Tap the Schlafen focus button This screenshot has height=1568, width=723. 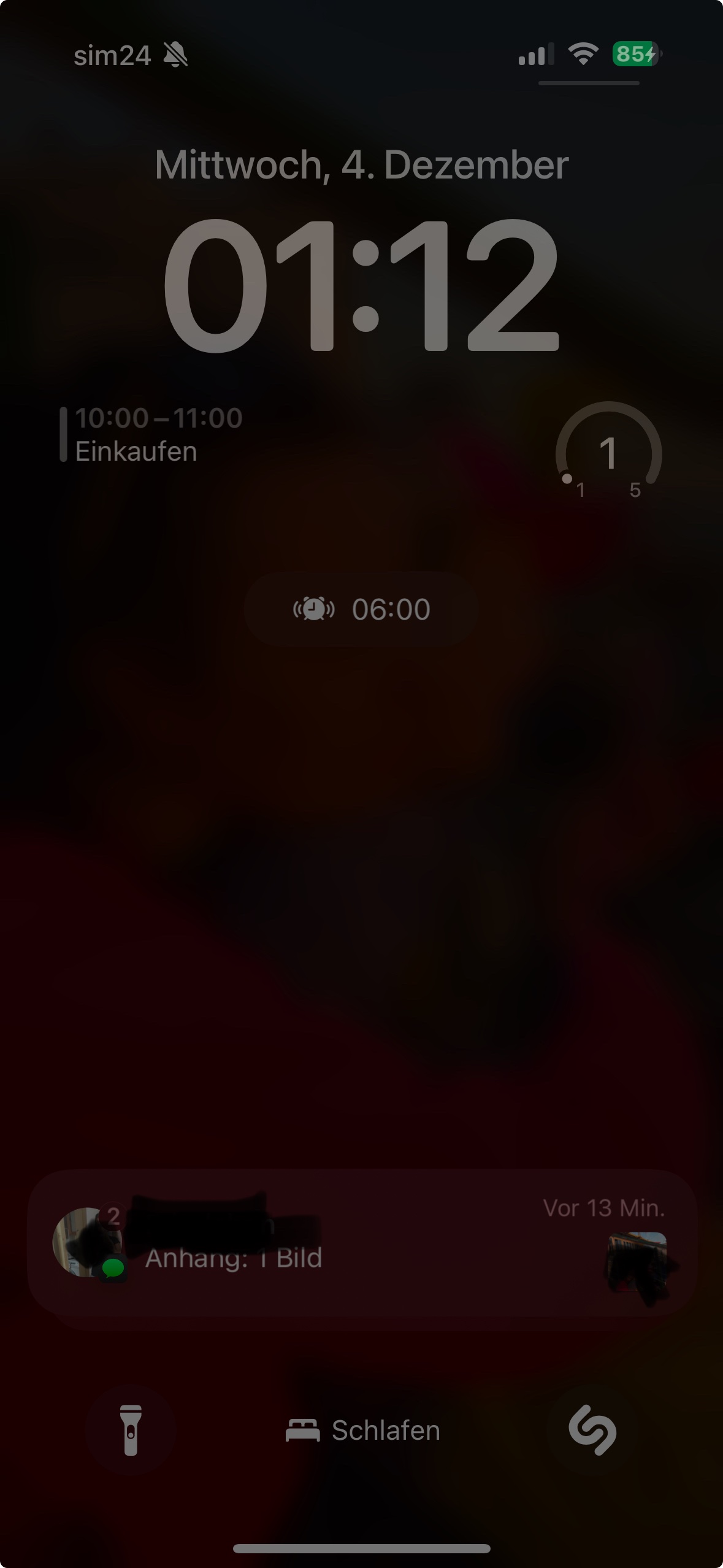pos(363,1431)
